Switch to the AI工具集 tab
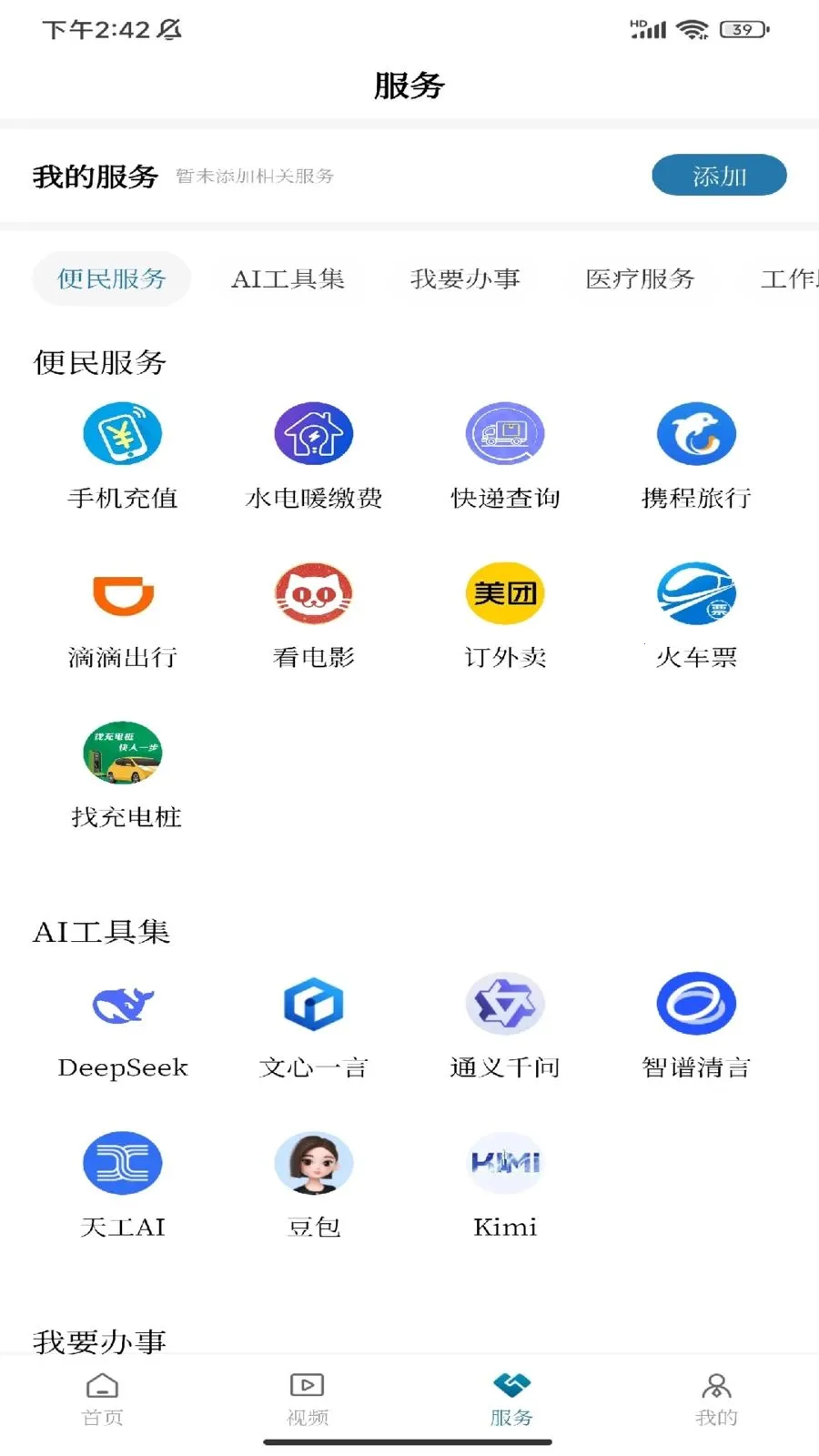This screenshot has width=819, height=1456. coord(288,278)
